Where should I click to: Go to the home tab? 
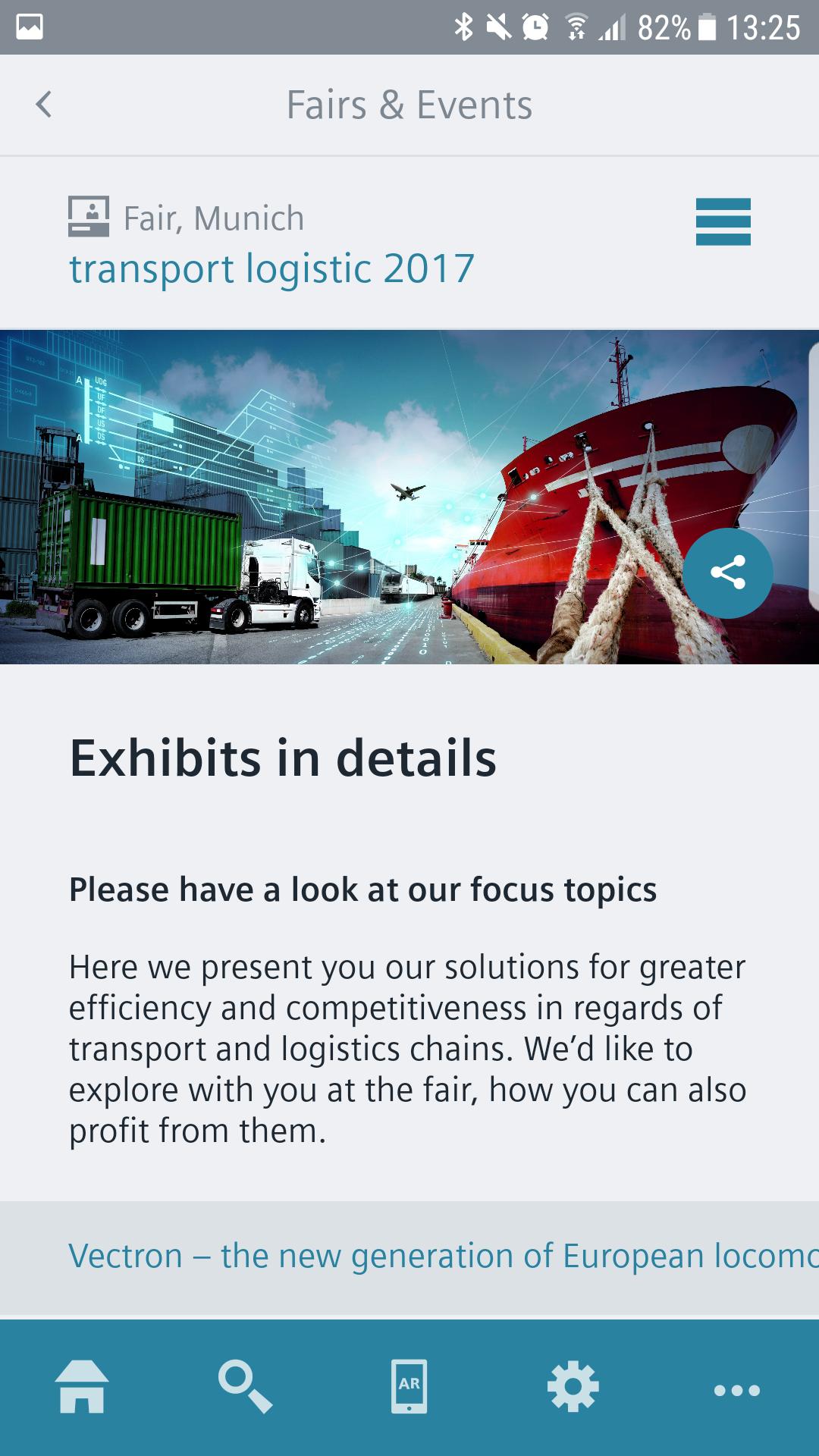tap(82, 1387)
